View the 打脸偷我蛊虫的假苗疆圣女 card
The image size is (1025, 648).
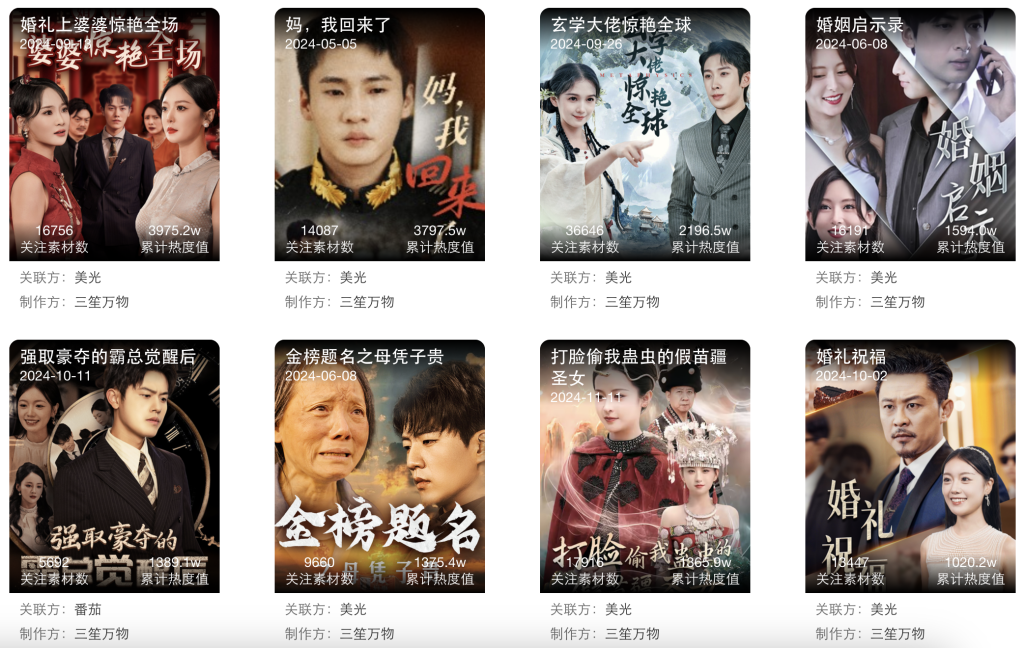[x=644, y=466]
